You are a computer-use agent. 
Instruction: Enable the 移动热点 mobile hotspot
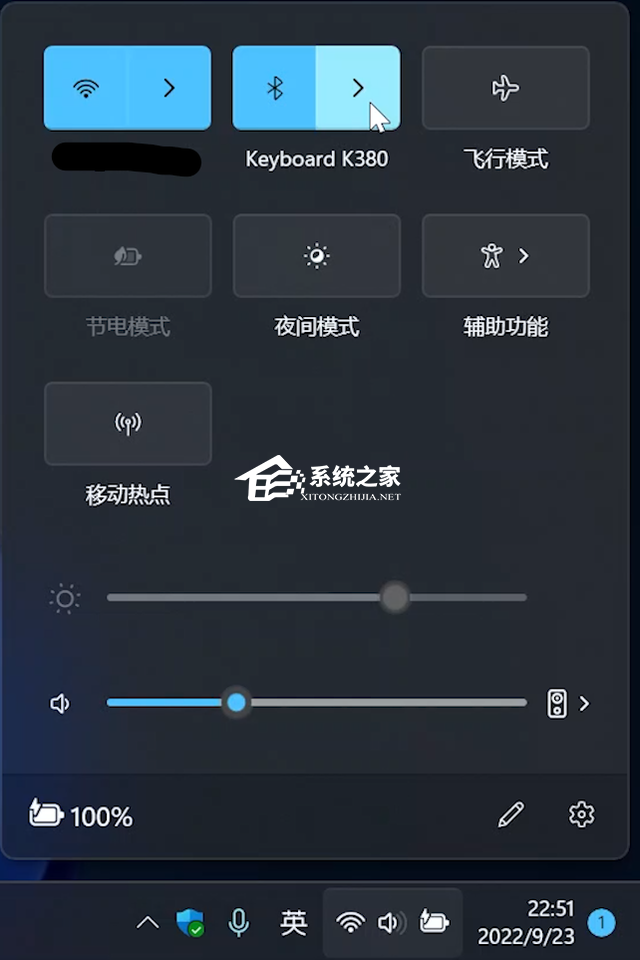(128, 424)
